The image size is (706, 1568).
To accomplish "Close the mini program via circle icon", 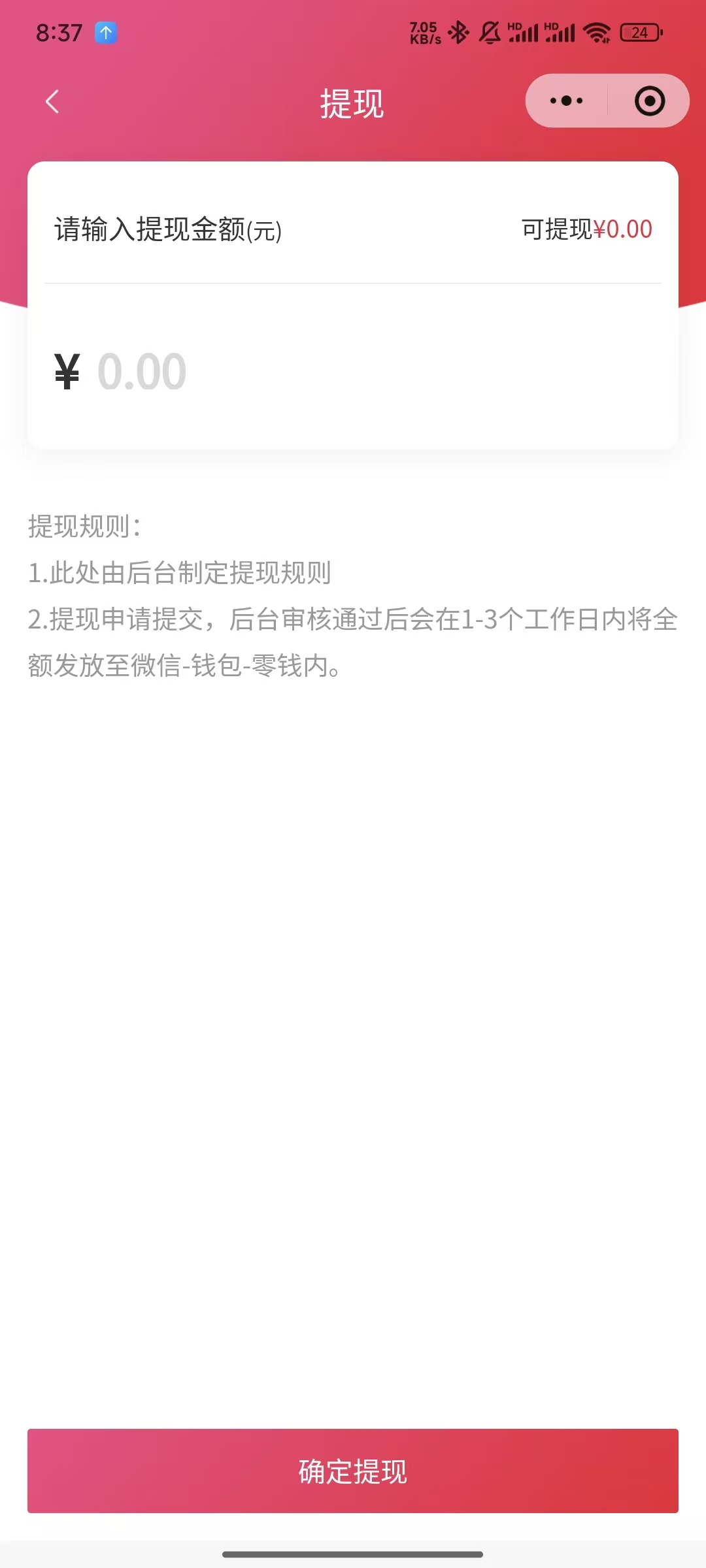I will point(649,101).
